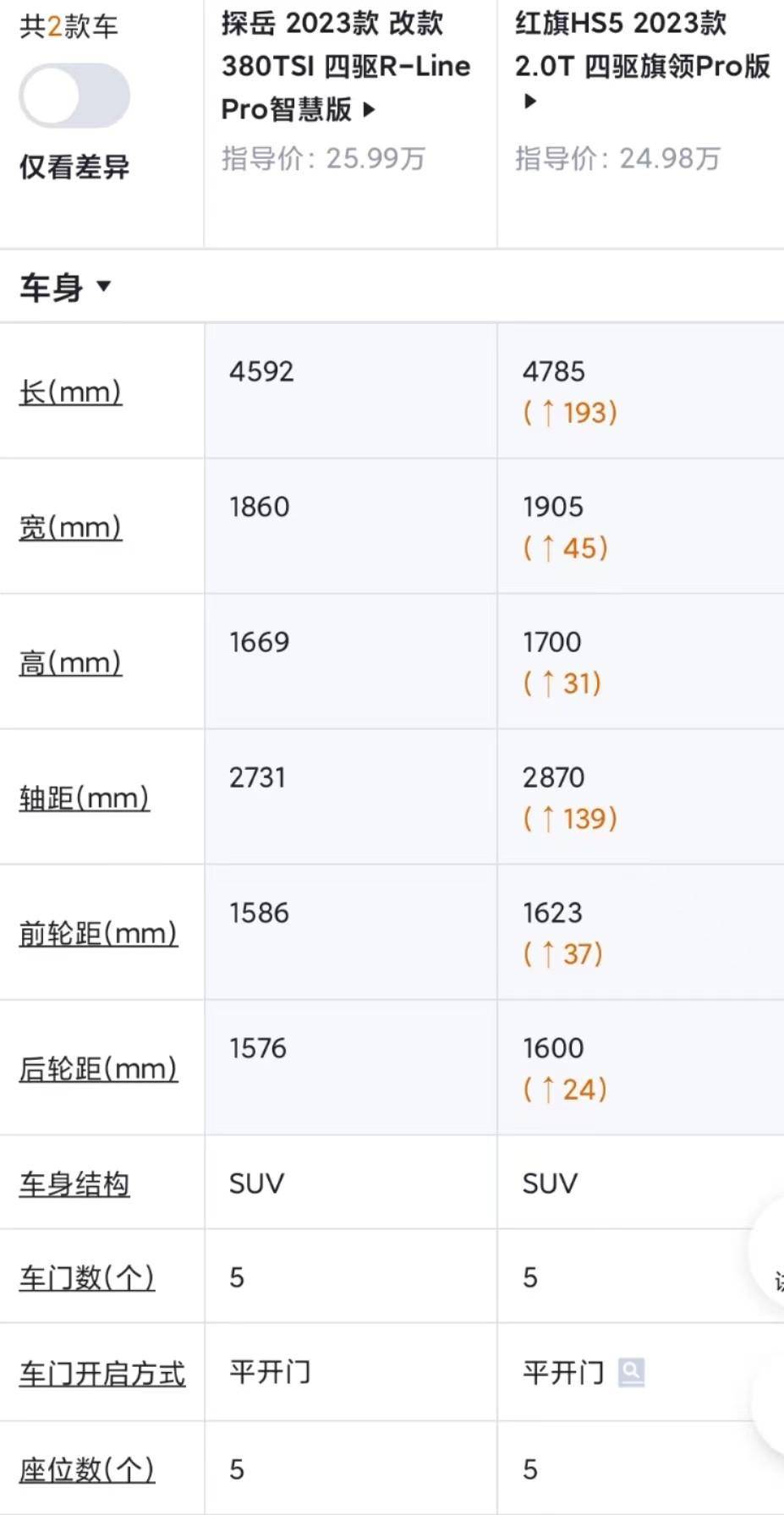Collapse the 车身 section

coord(65,288)
